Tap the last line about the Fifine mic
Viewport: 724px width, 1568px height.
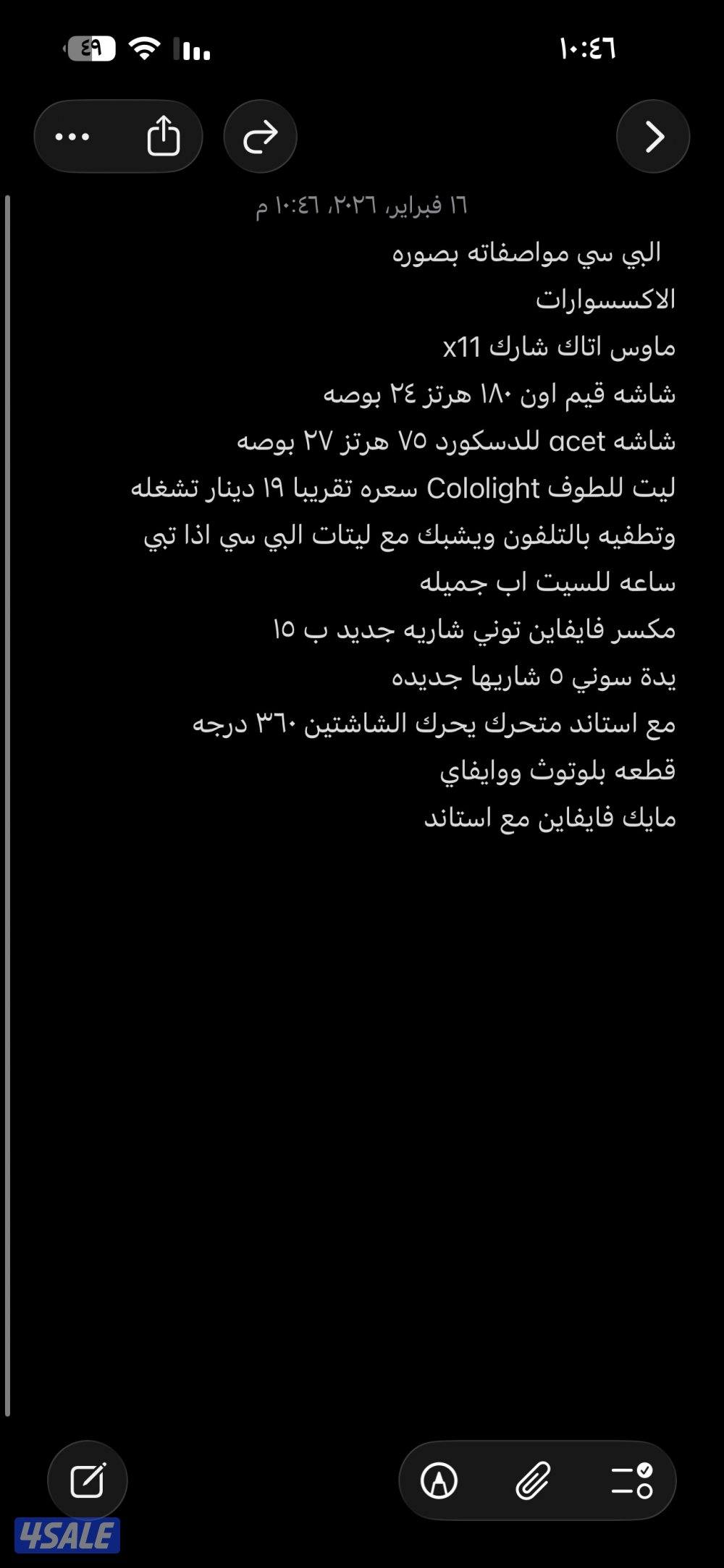point(552,818)
